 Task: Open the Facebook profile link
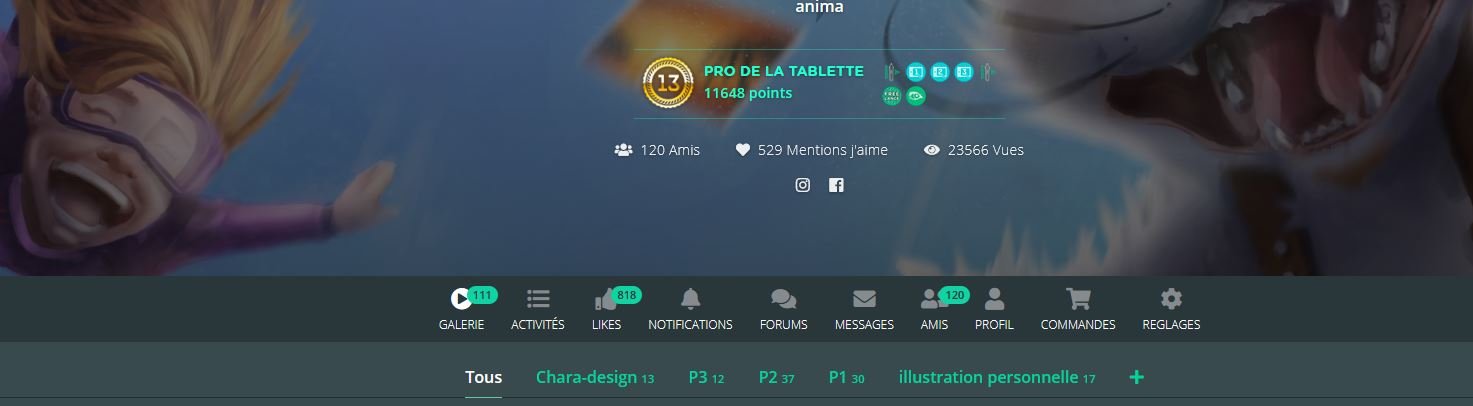point(836,185)
